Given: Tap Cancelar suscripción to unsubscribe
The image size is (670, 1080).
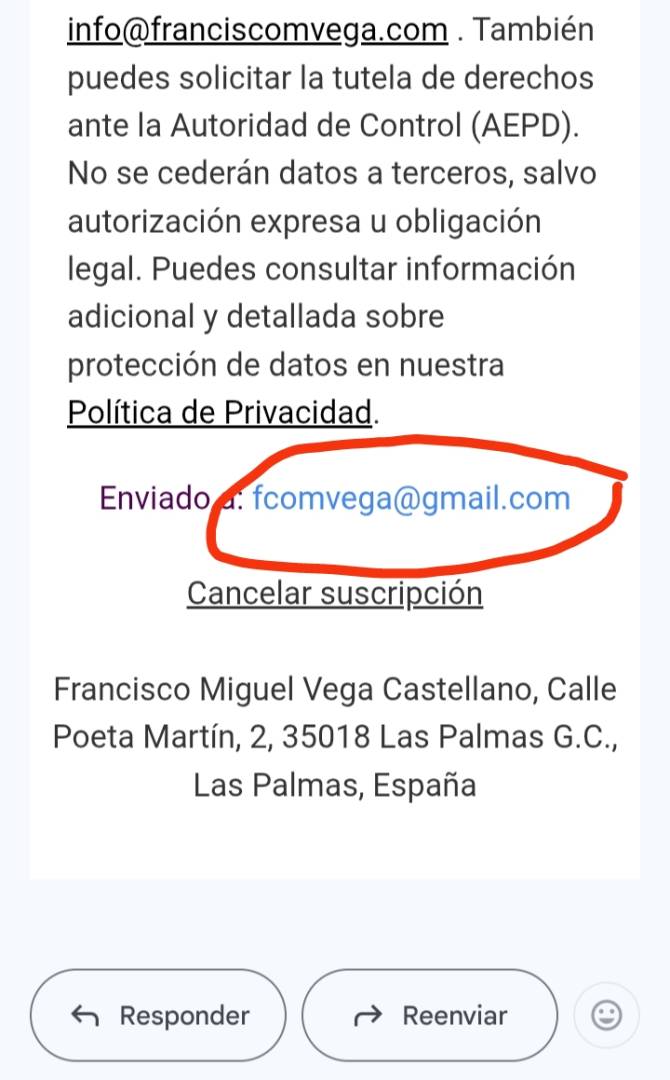Looking at the screenshot, I should [x=335, y=594].
